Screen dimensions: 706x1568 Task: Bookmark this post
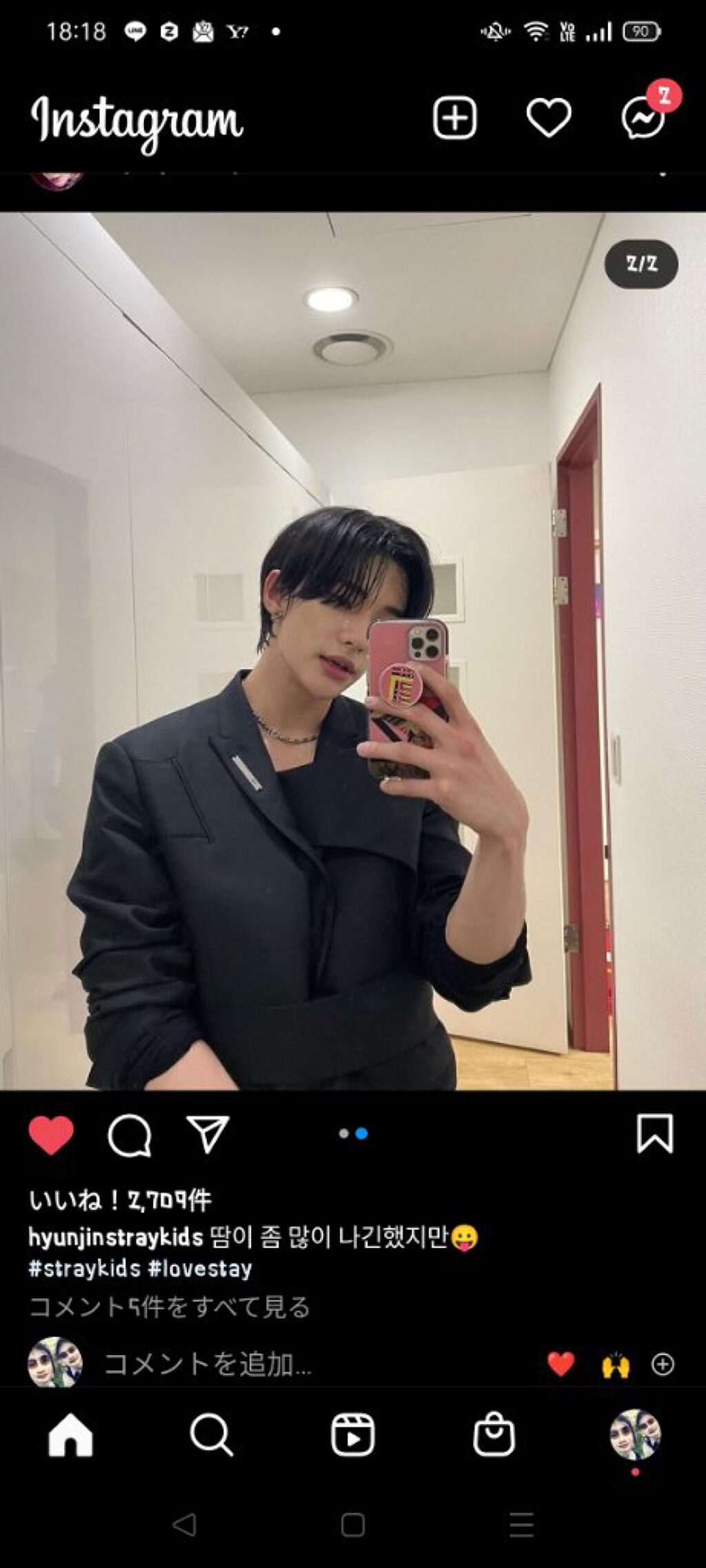point(654,1134)
